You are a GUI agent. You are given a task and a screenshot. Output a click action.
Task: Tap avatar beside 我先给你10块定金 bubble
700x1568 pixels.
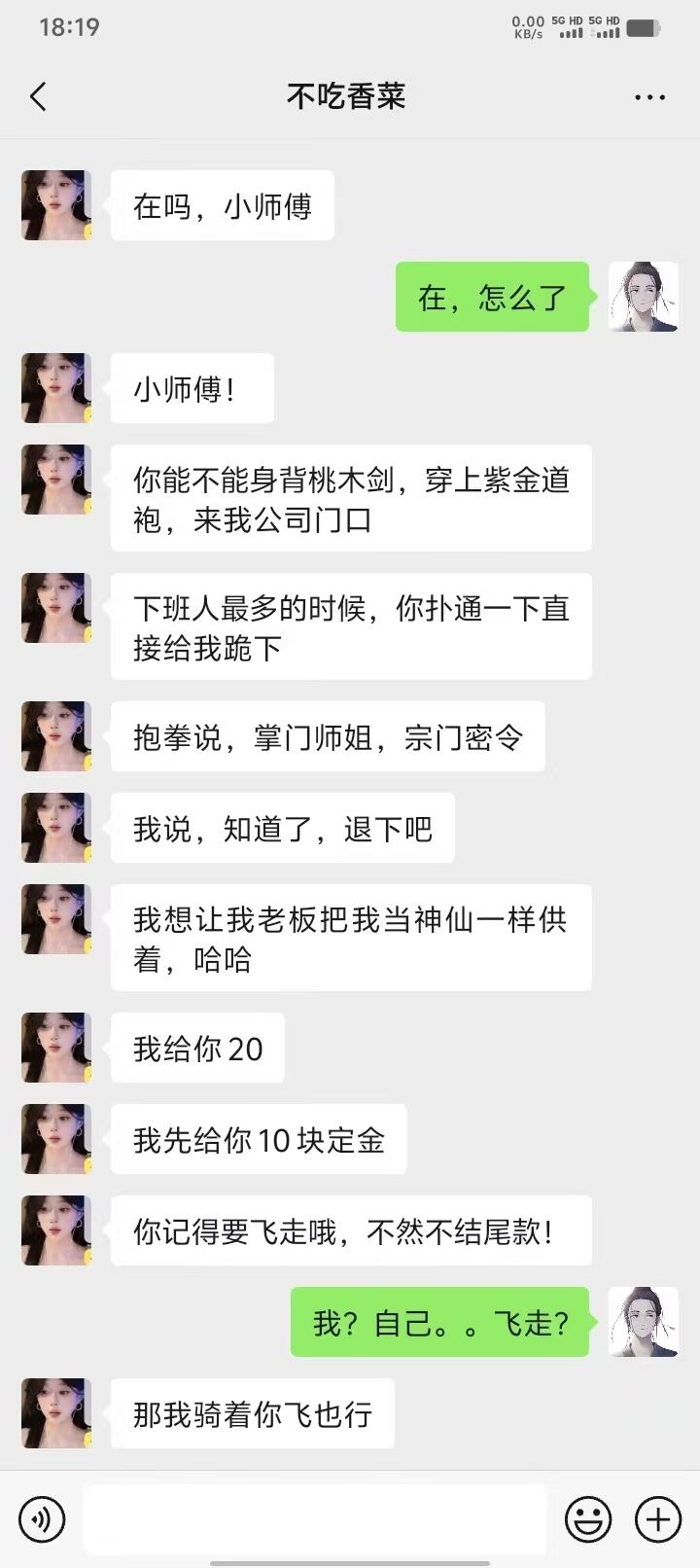pos(55,1139)
